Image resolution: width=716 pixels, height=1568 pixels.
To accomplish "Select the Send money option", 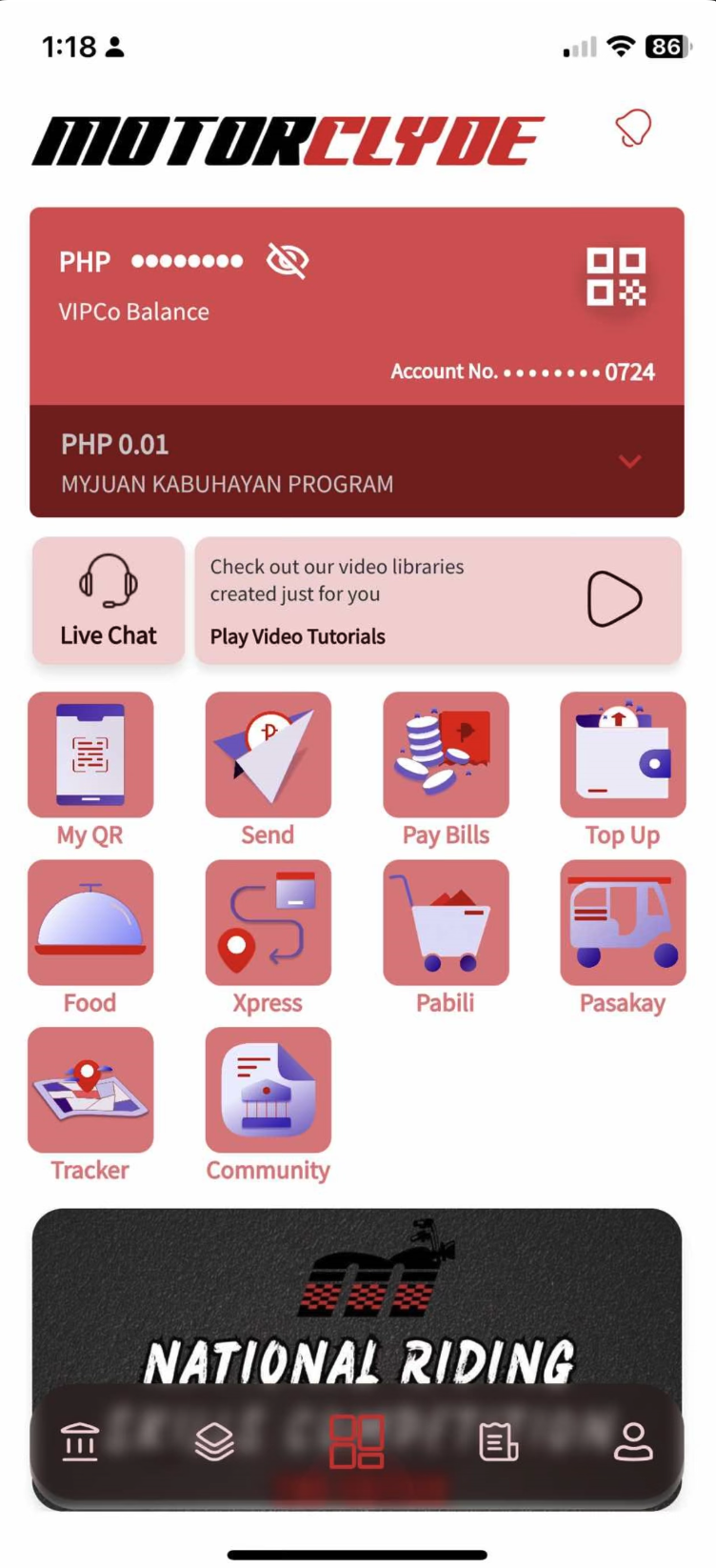I will click(x=268, y=755).
